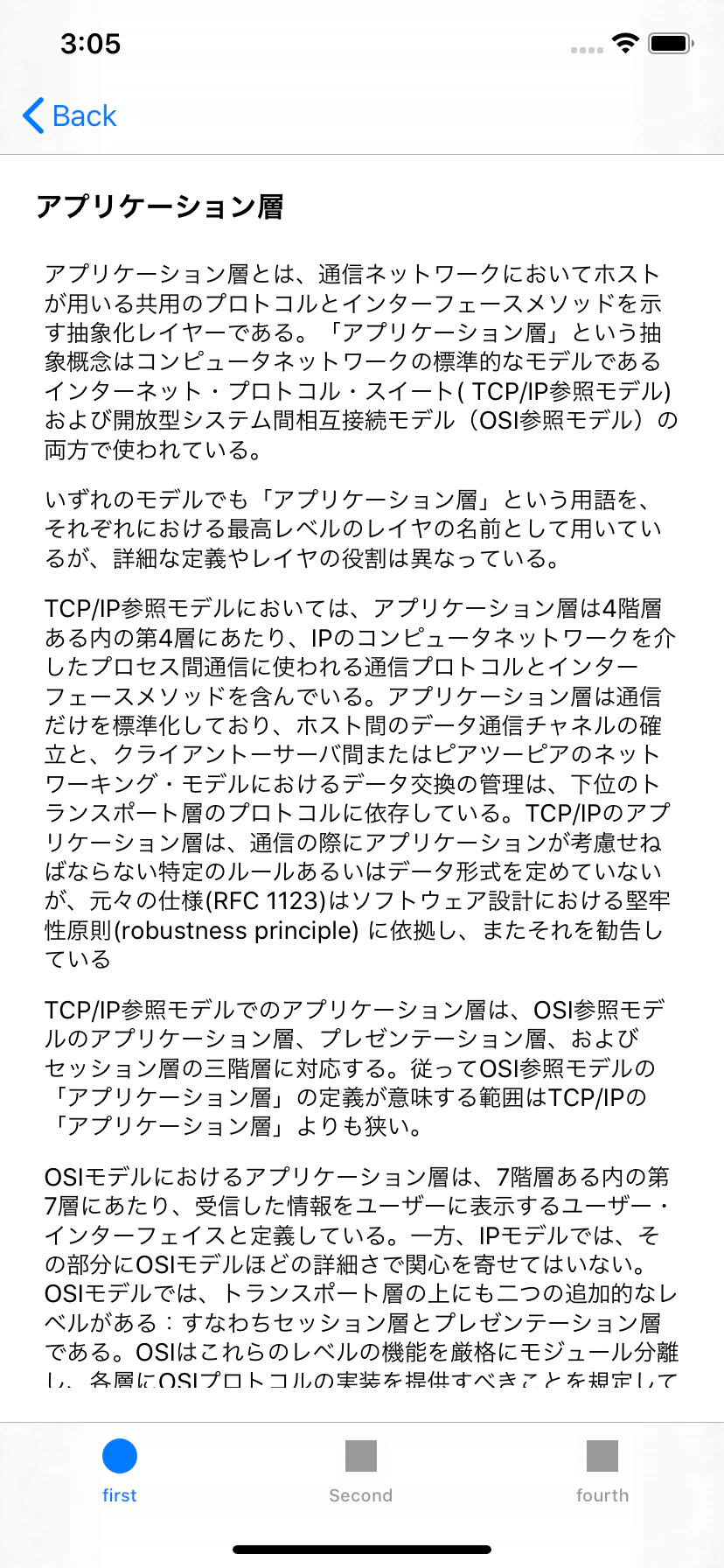Switch to the Second tab
This screenshot has width=724, height=1568.
tap(361, 1470)
